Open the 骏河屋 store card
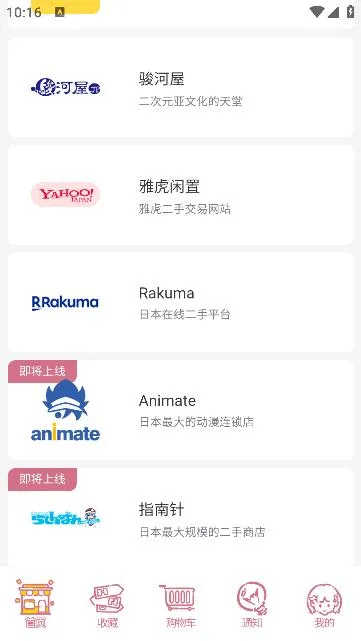 pyautogui.click(x=180, y=87)
